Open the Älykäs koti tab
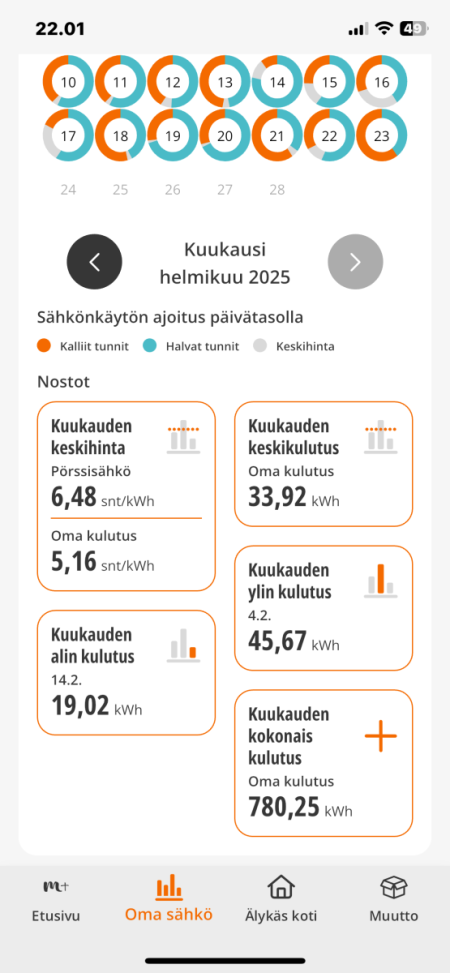The width and height of the screenshot is (450, 973). tap(281, 900)
